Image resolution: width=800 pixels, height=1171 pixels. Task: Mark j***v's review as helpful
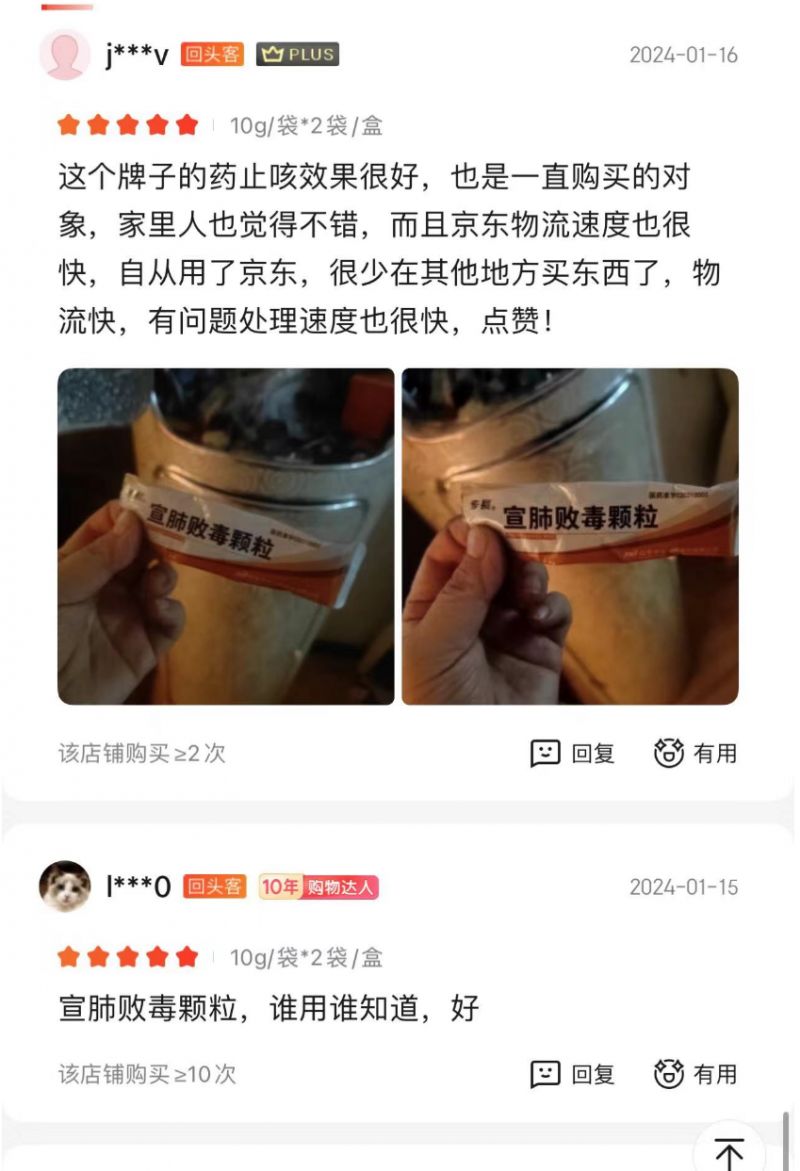[695, 753]
